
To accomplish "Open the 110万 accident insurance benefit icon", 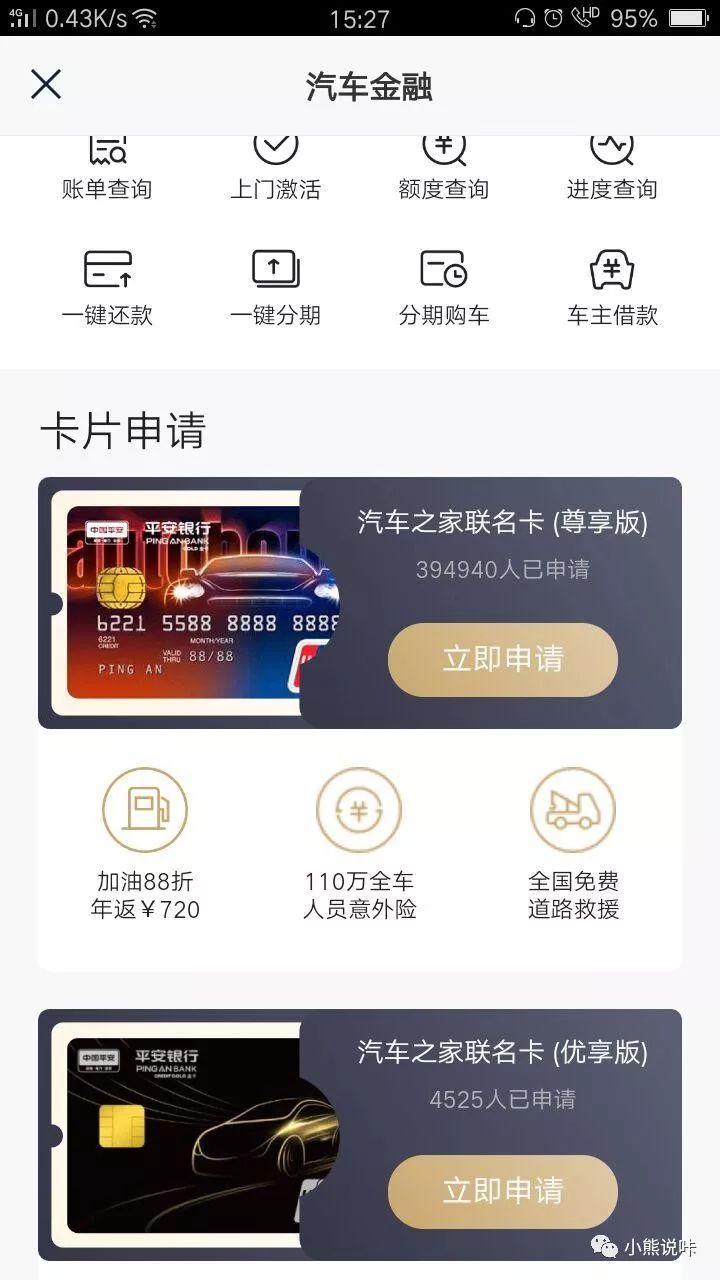I will click(360, 810).
